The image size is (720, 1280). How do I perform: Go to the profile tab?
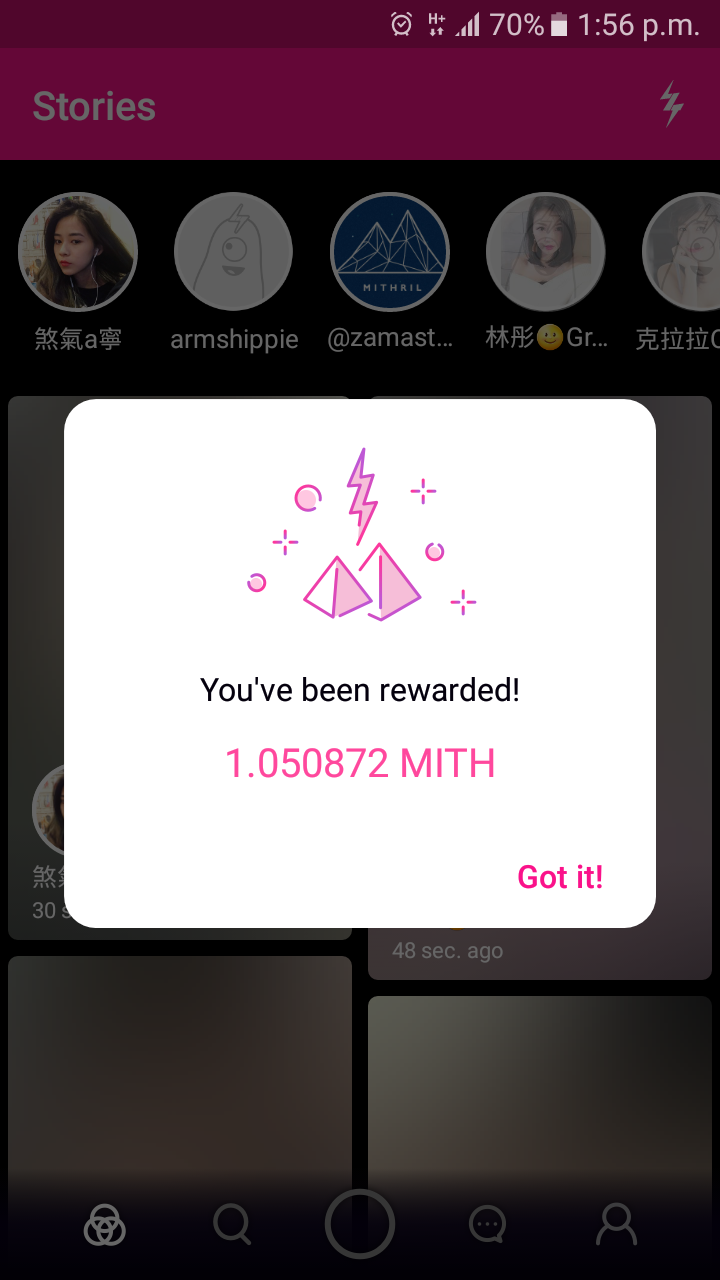coord(616,1223)
